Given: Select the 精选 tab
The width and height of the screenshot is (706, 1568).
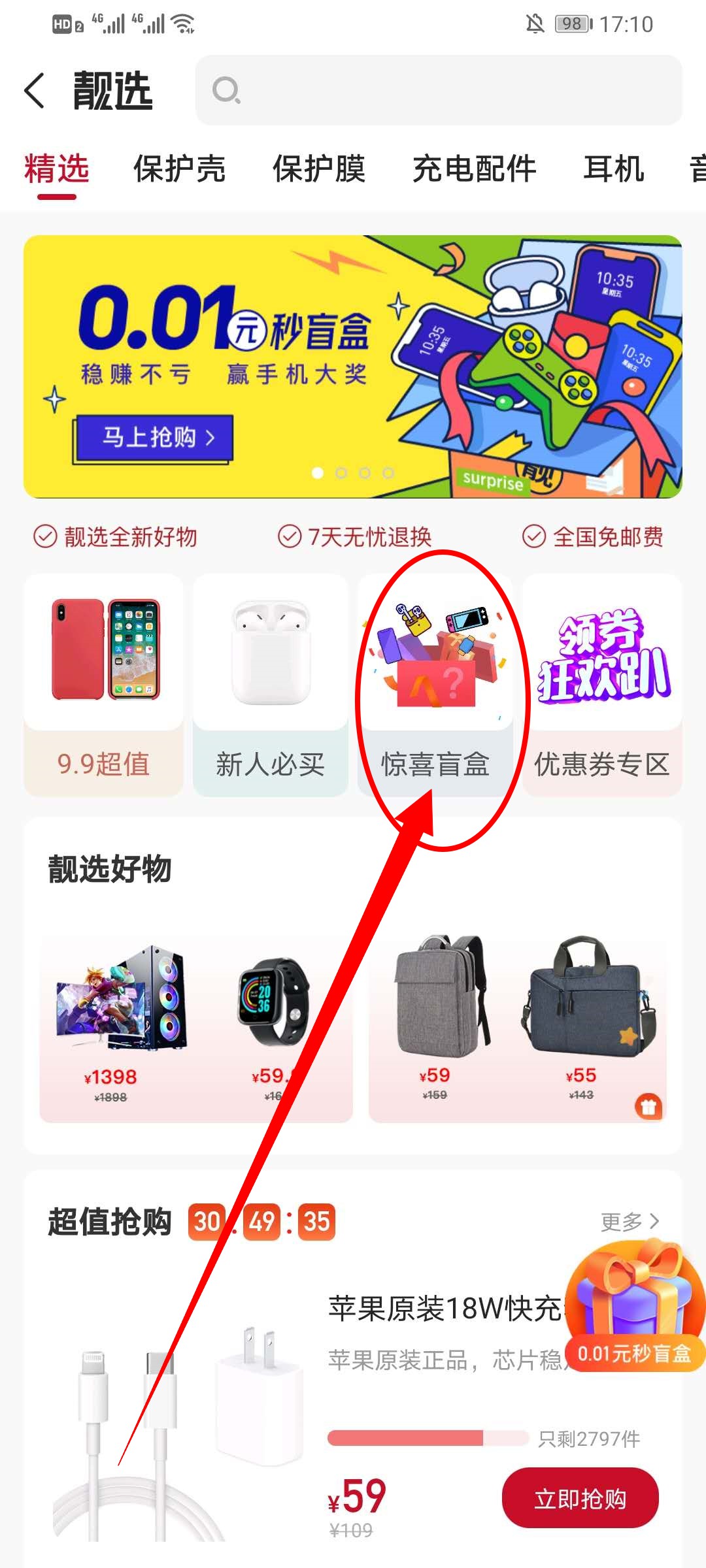Looking at the screenshot, I should [x=56, y=169].
